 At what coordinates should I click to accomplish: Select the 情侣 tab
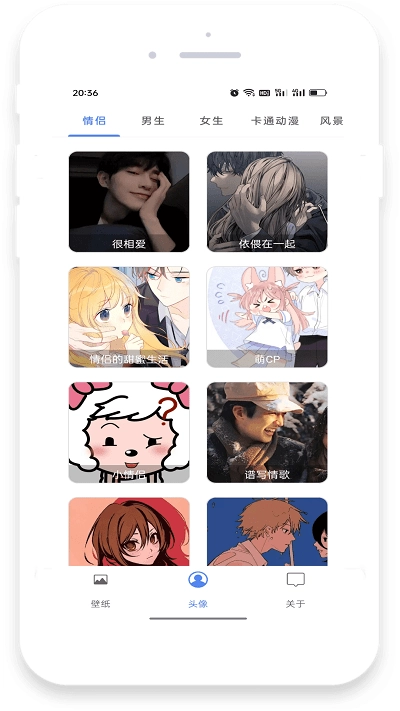click(94, 121)
